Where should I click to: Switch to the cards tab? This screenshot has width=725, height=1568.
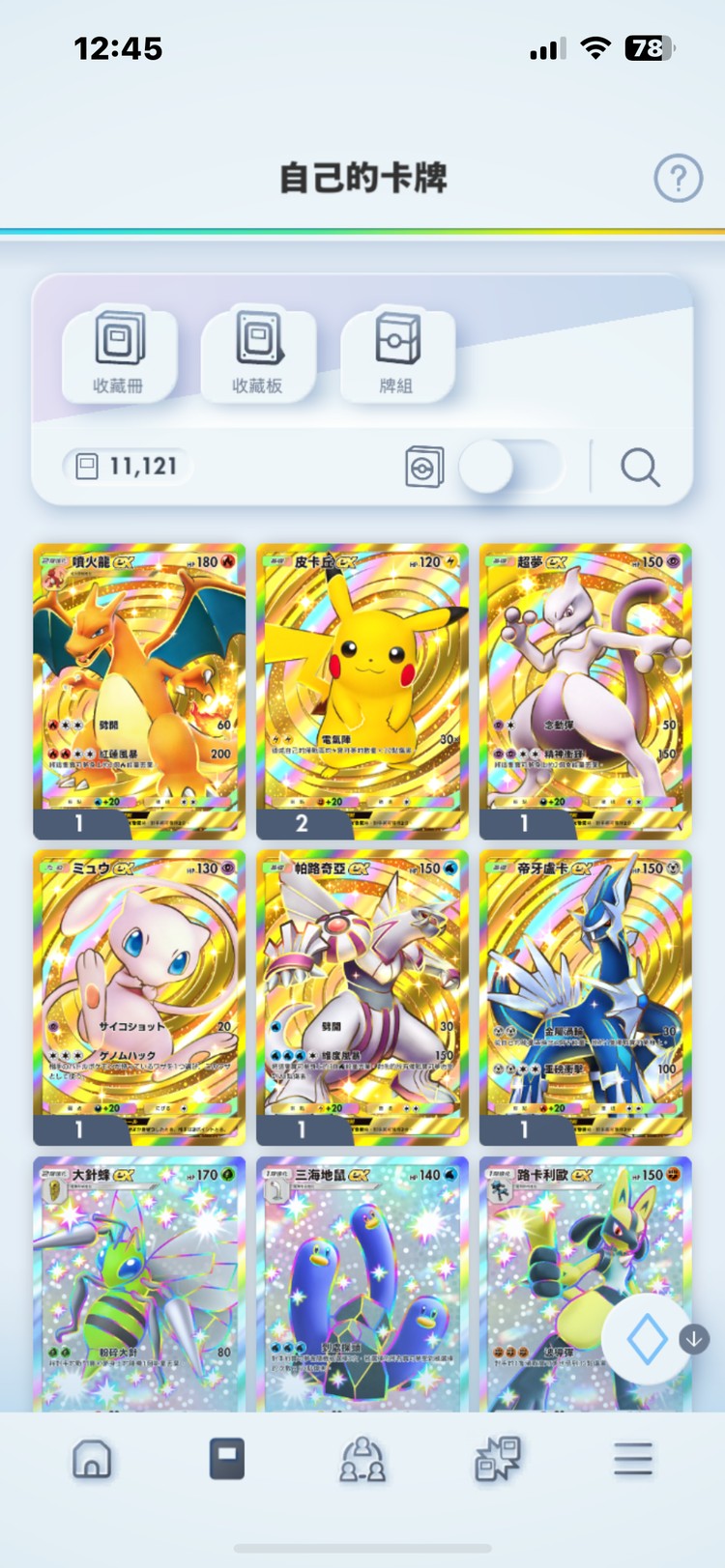[227, 1459]
